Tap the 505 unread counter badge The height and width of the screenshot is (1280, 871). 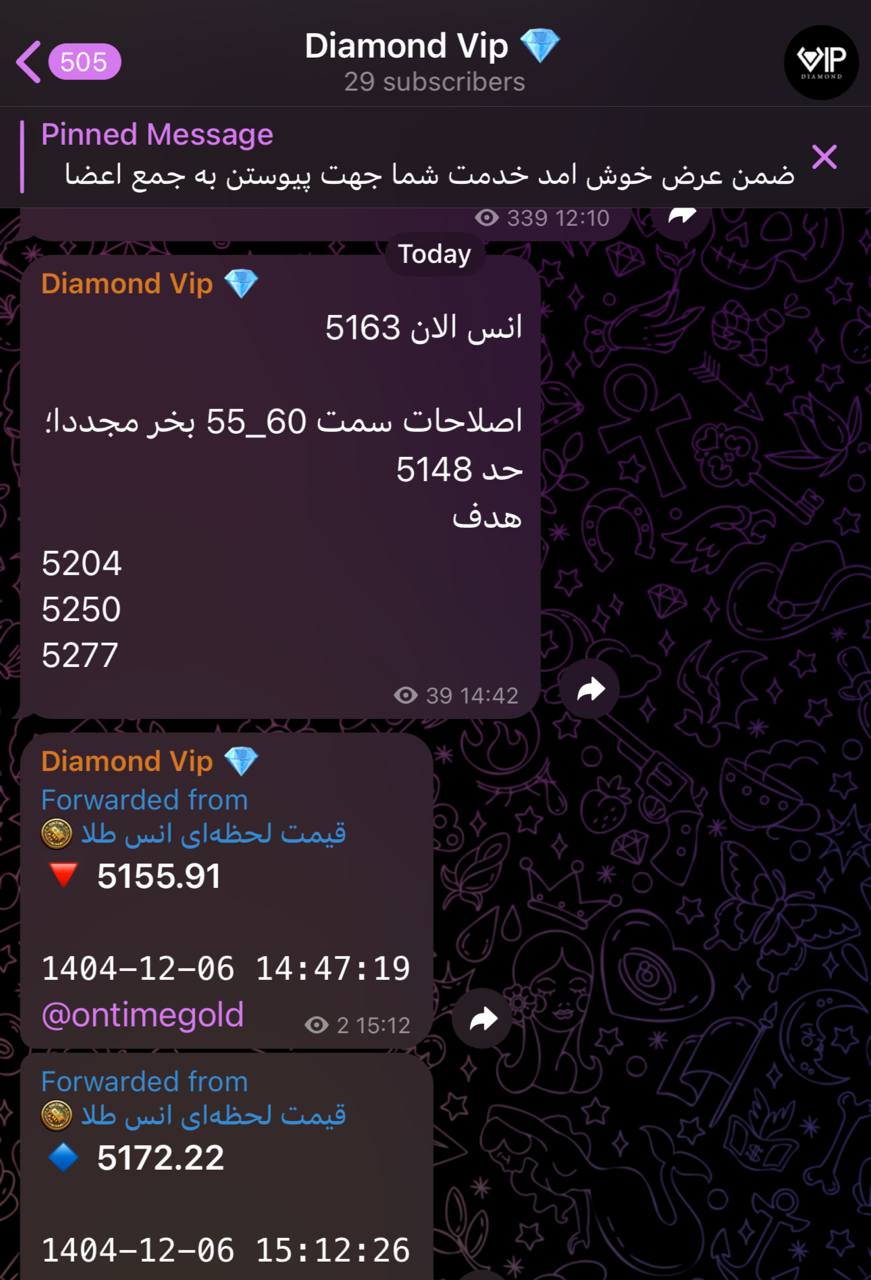pos(84,63)
